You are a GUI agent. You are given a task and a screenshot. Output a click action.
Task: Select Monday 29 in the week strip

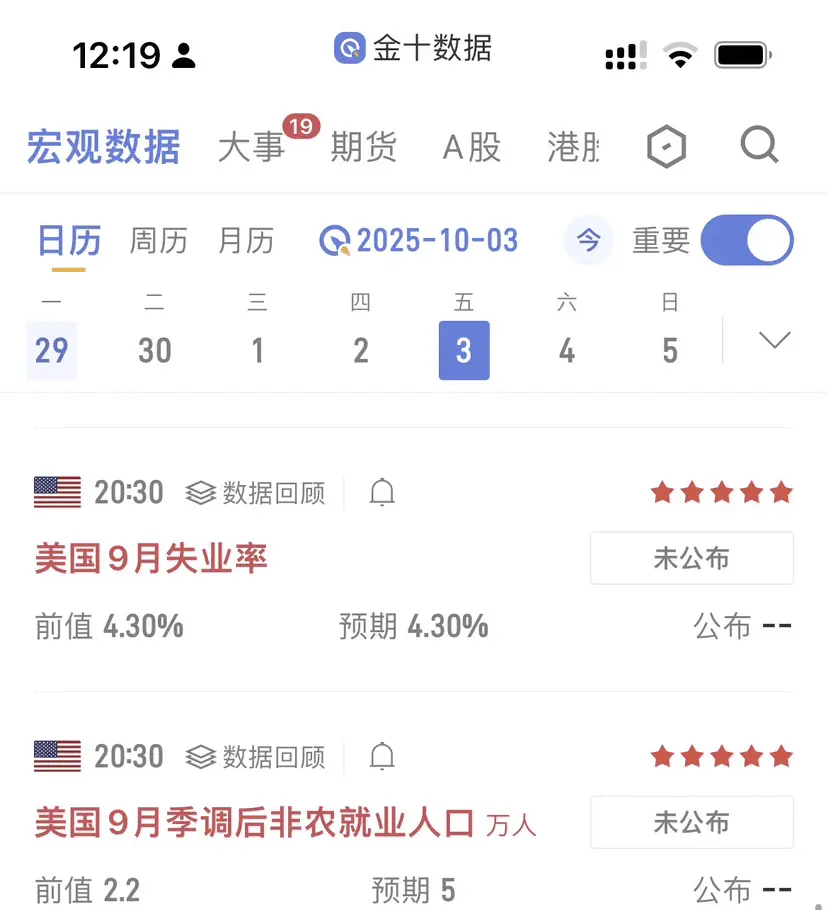pos(51,350)
